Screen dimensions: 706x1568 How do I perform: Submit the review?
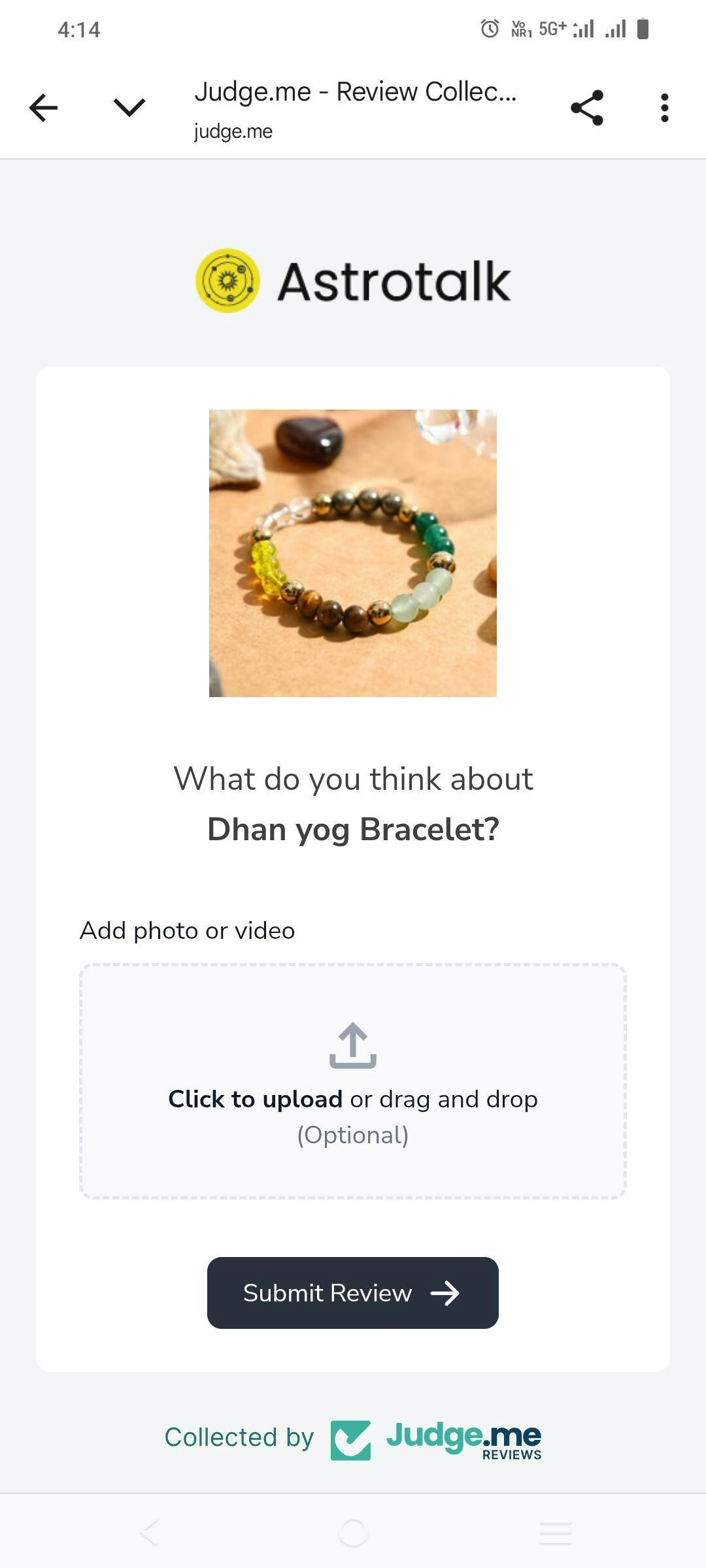(x=353, y=1293)
